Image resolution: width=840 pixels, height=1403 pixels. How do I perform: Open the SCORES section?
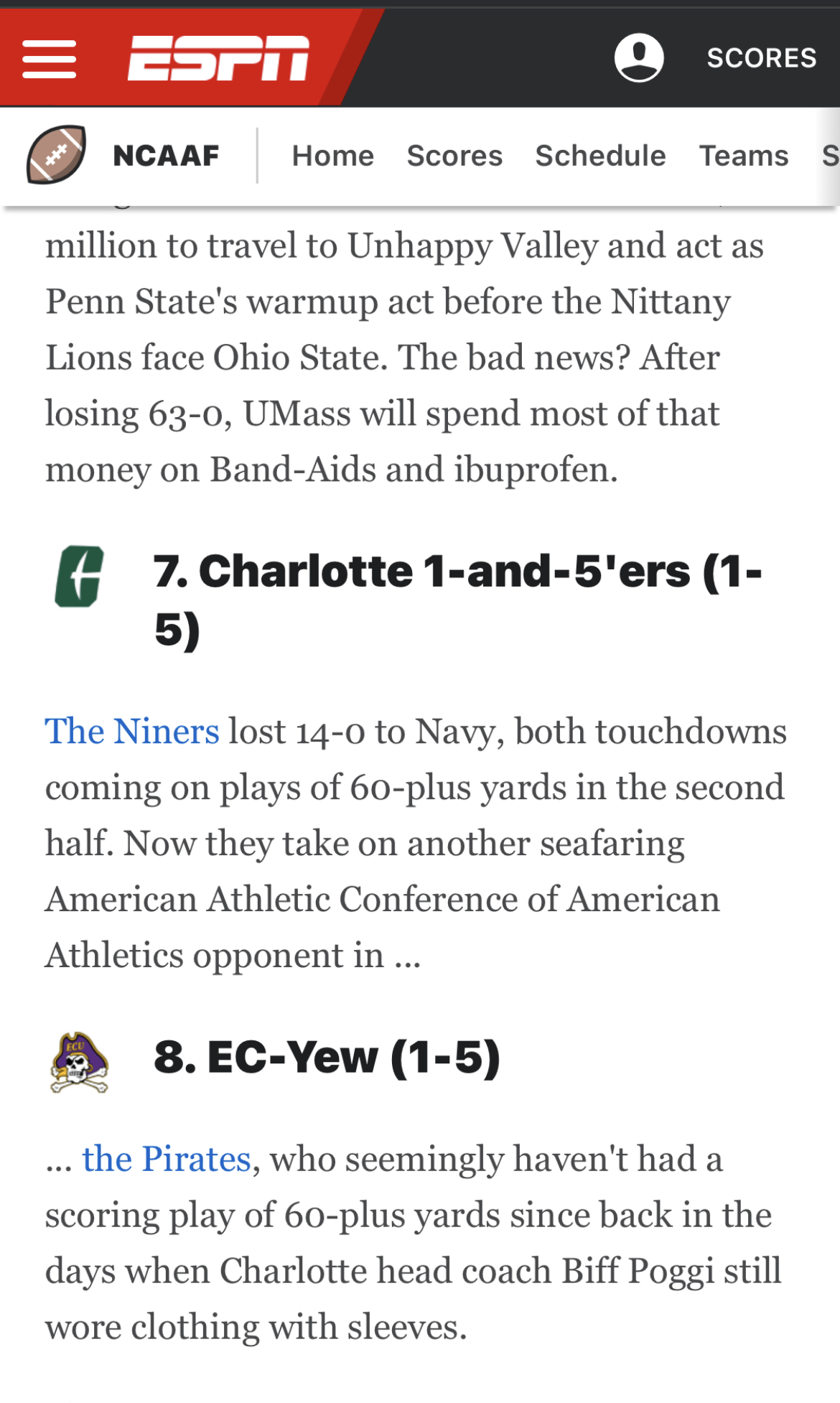(761, 58)
